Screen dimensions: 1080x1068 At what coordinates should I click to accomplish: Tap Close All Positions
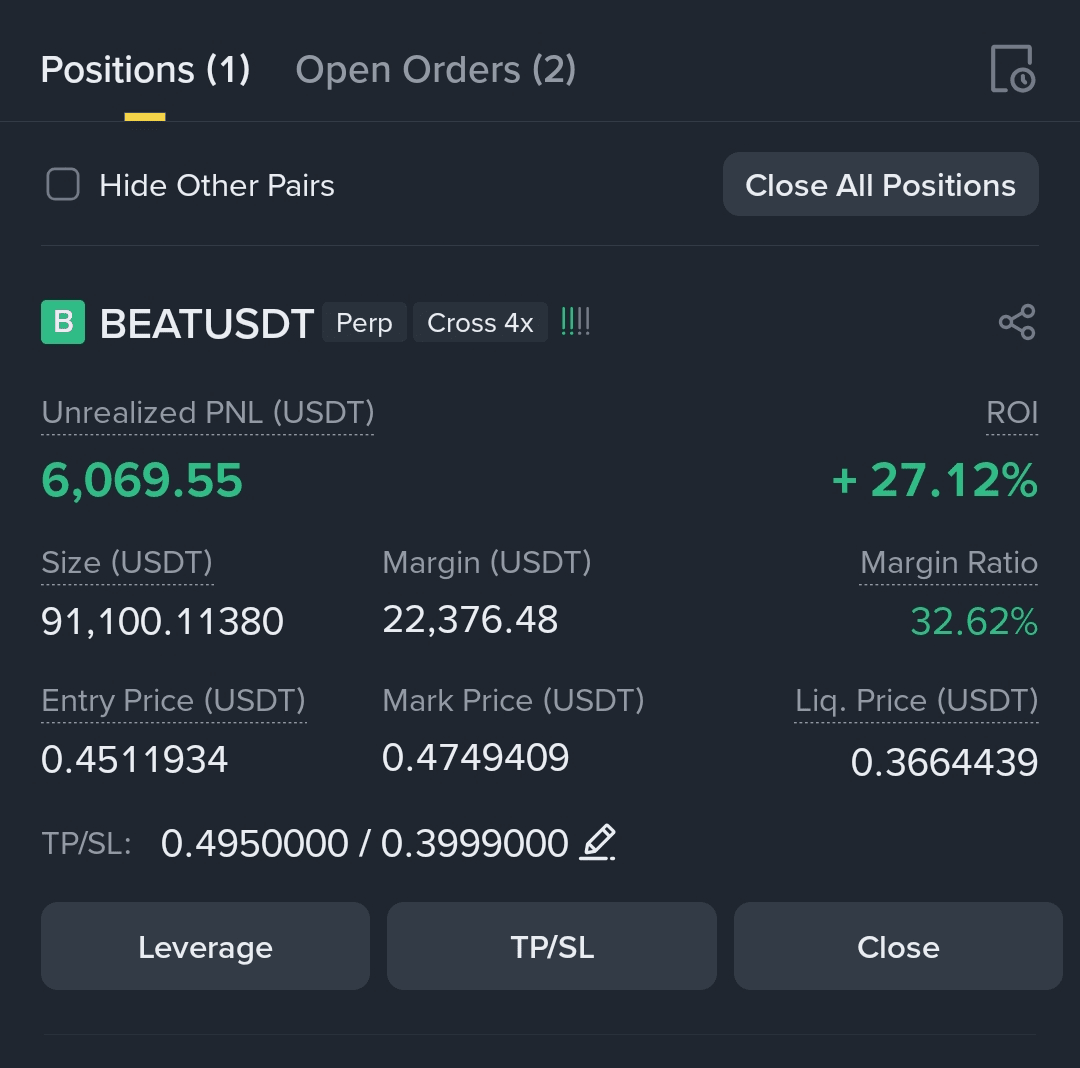point(880,185)
